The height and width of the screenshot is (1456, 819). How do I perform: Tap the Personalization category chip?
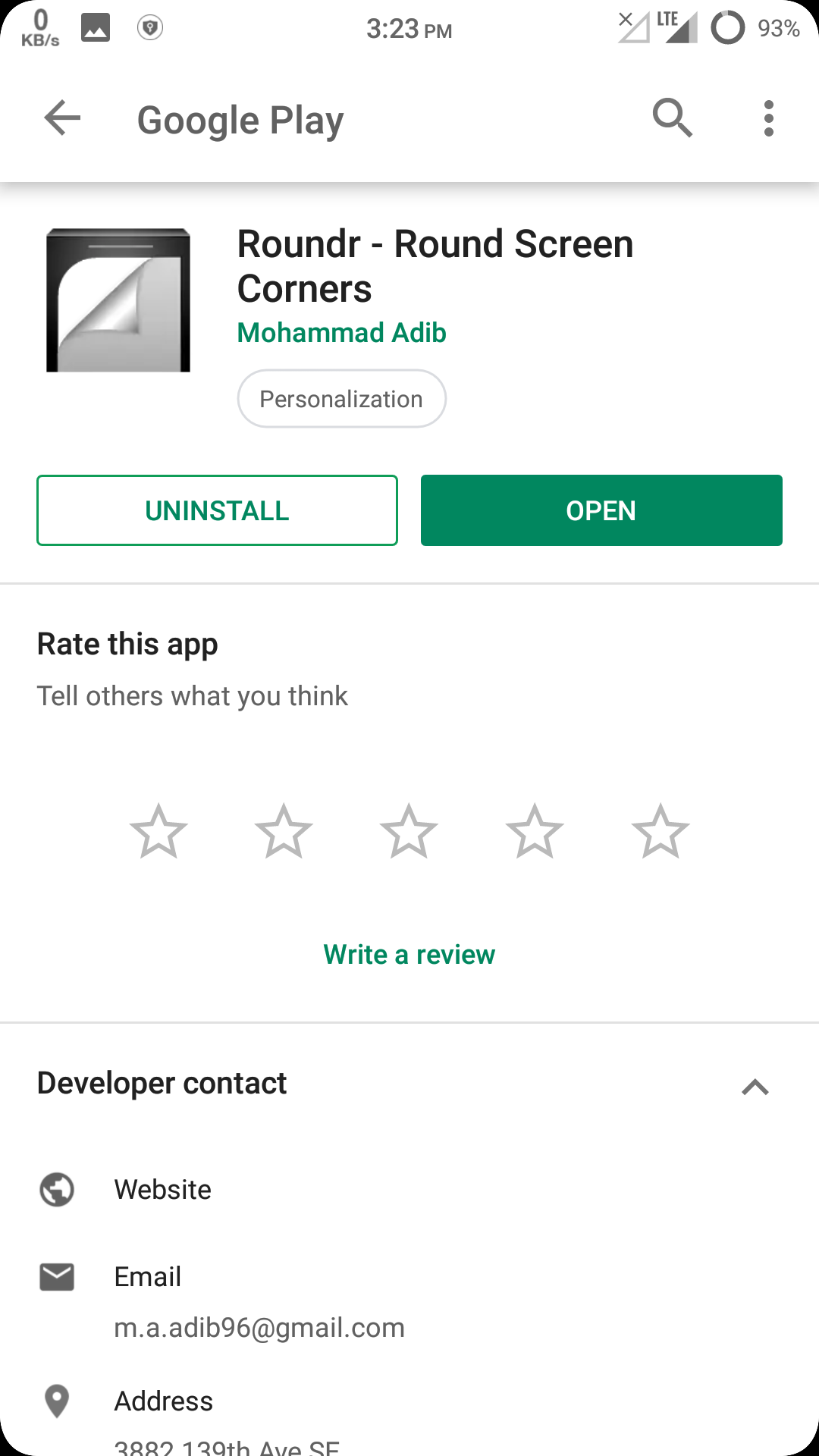tap(341, 399)
